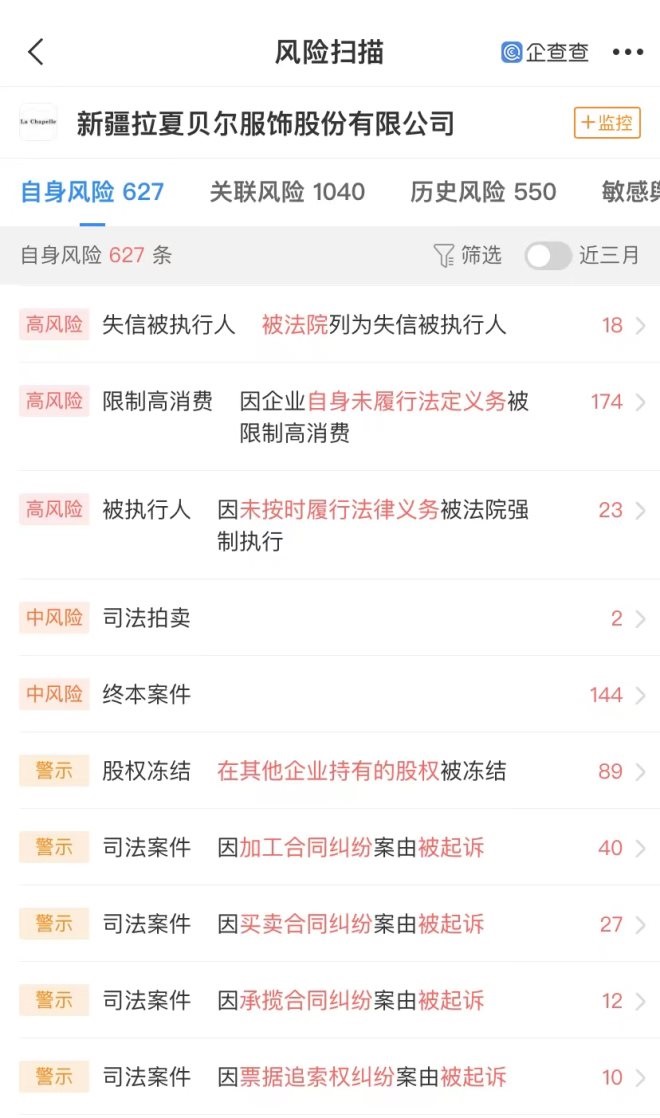660x1118 pixels.
Task: Tap the +监控 monitor button
Action: pos(607,123)
